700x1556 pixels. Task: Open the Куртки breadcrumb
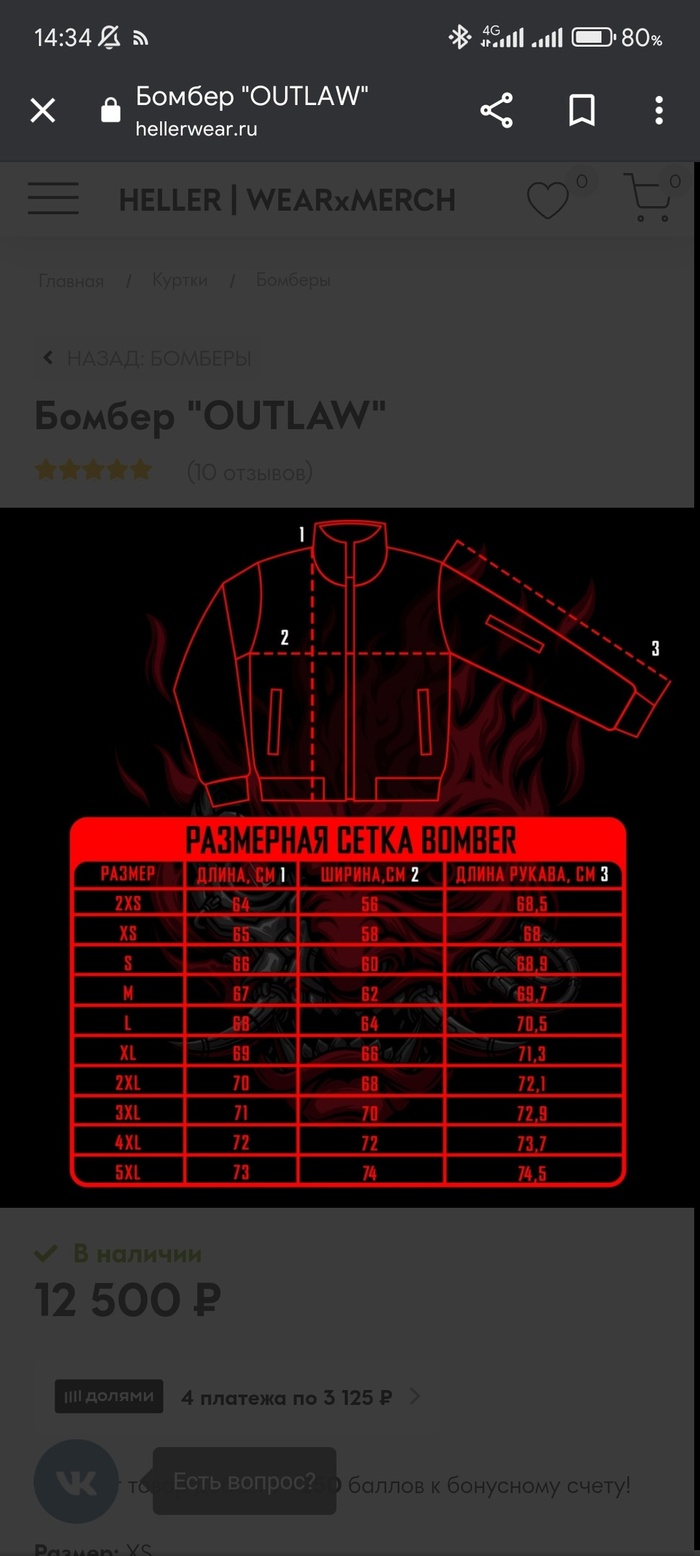(180, 281)
